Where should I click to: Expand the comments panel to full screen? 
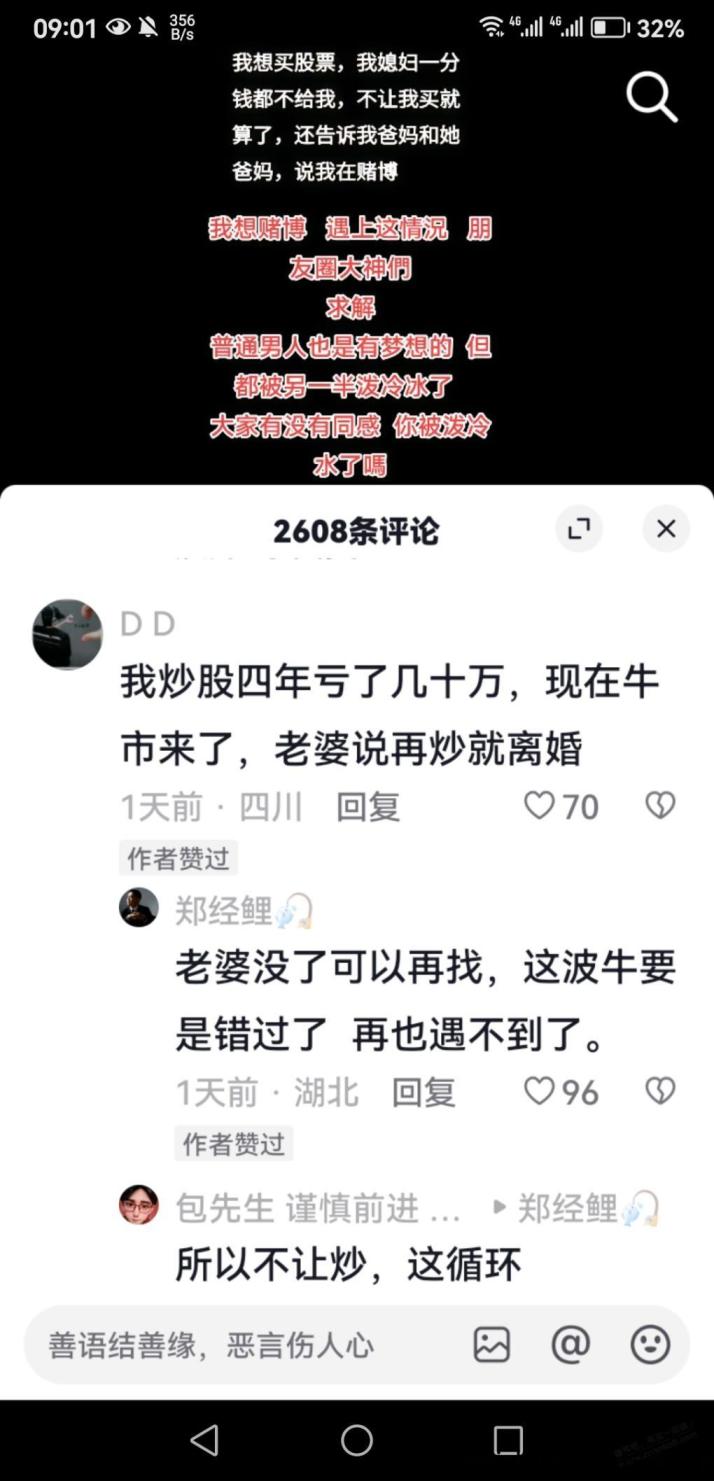(579, 529)
